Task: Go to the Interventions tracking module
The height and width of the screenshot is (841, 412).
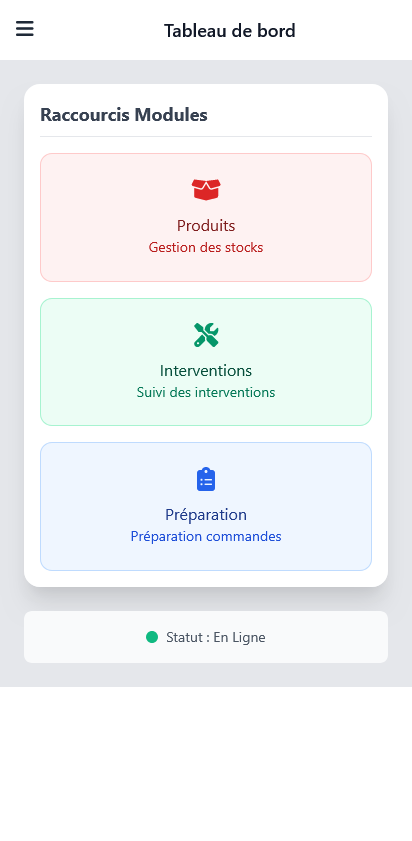Action: click(x=206, y=362)
